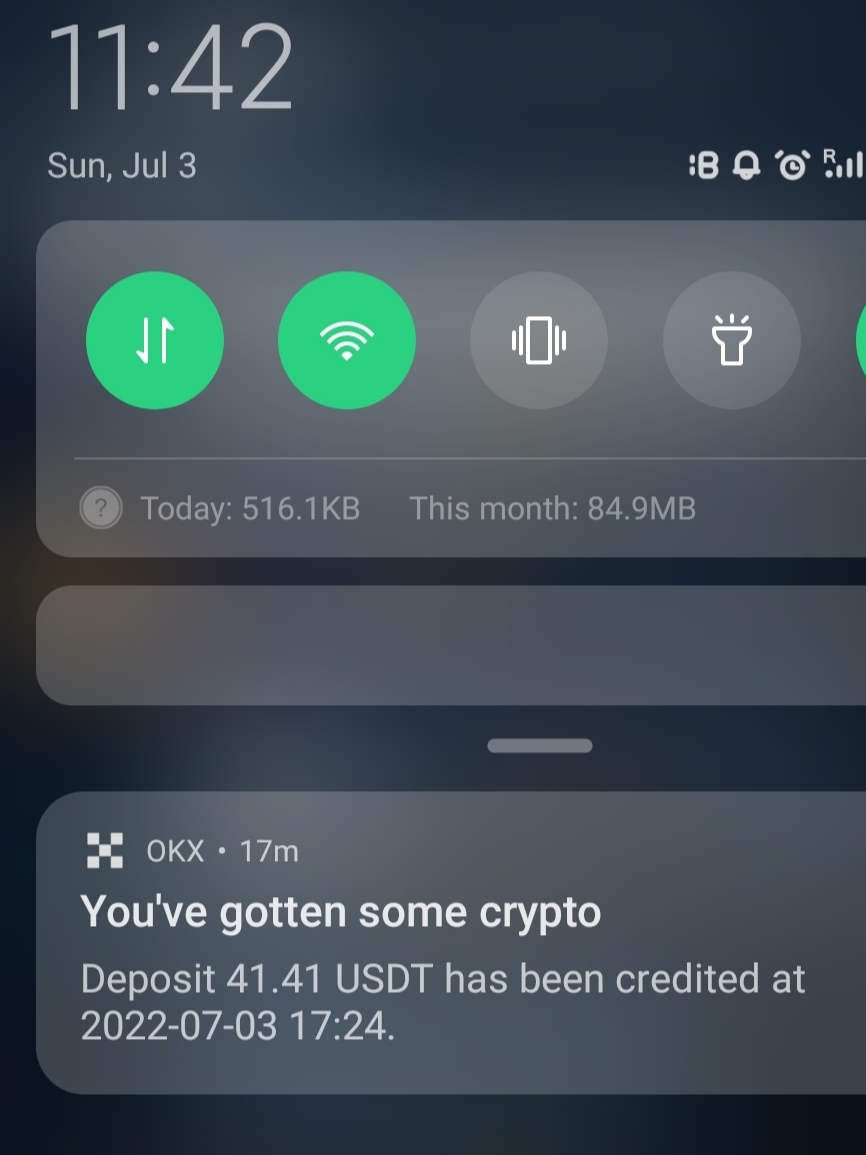This screenshot has width=866, height=1155.
Task: Open data usage details for today
Action: point(250,508)
